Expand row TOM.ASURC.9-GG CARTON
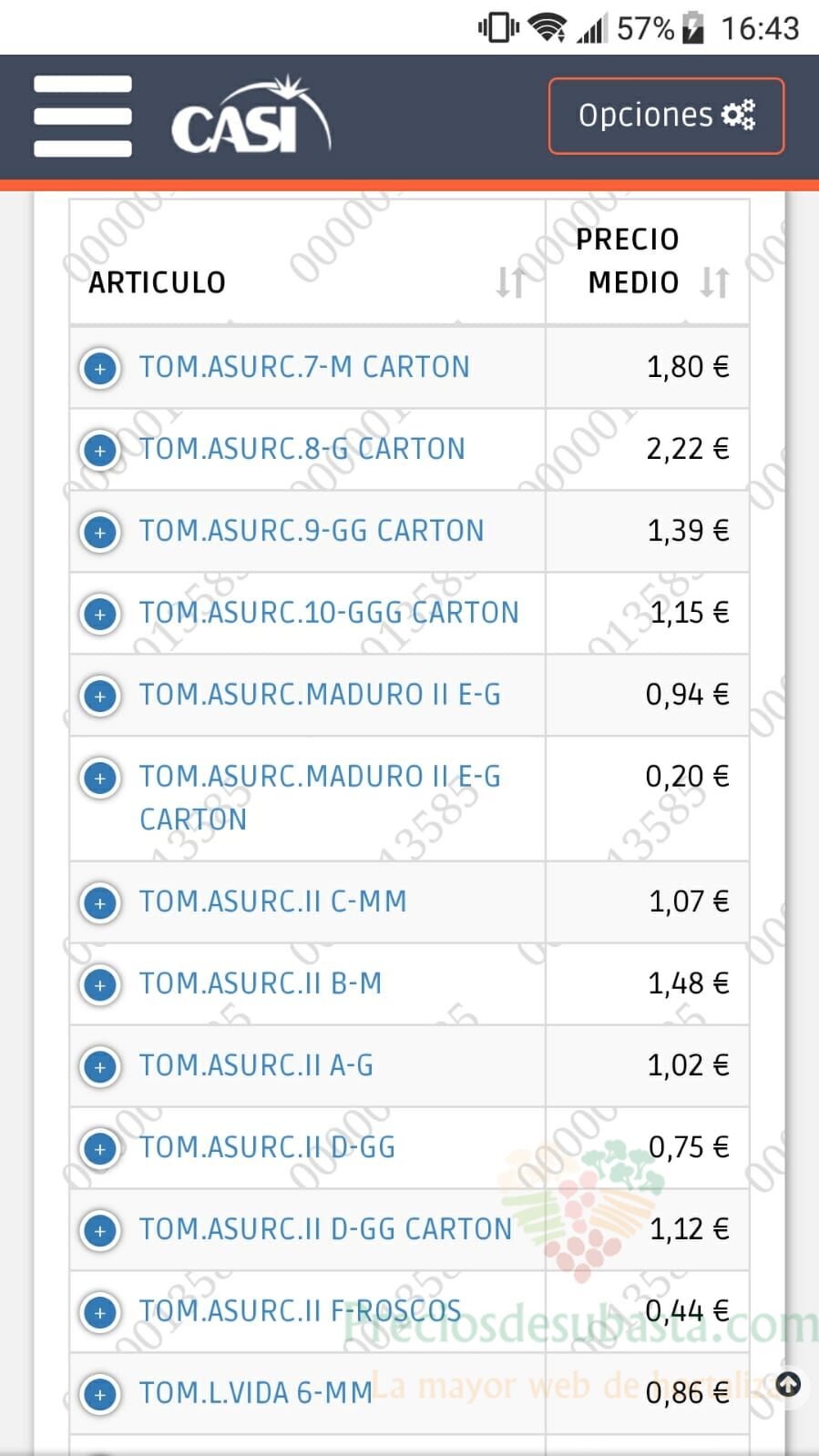 coord(100,533)
